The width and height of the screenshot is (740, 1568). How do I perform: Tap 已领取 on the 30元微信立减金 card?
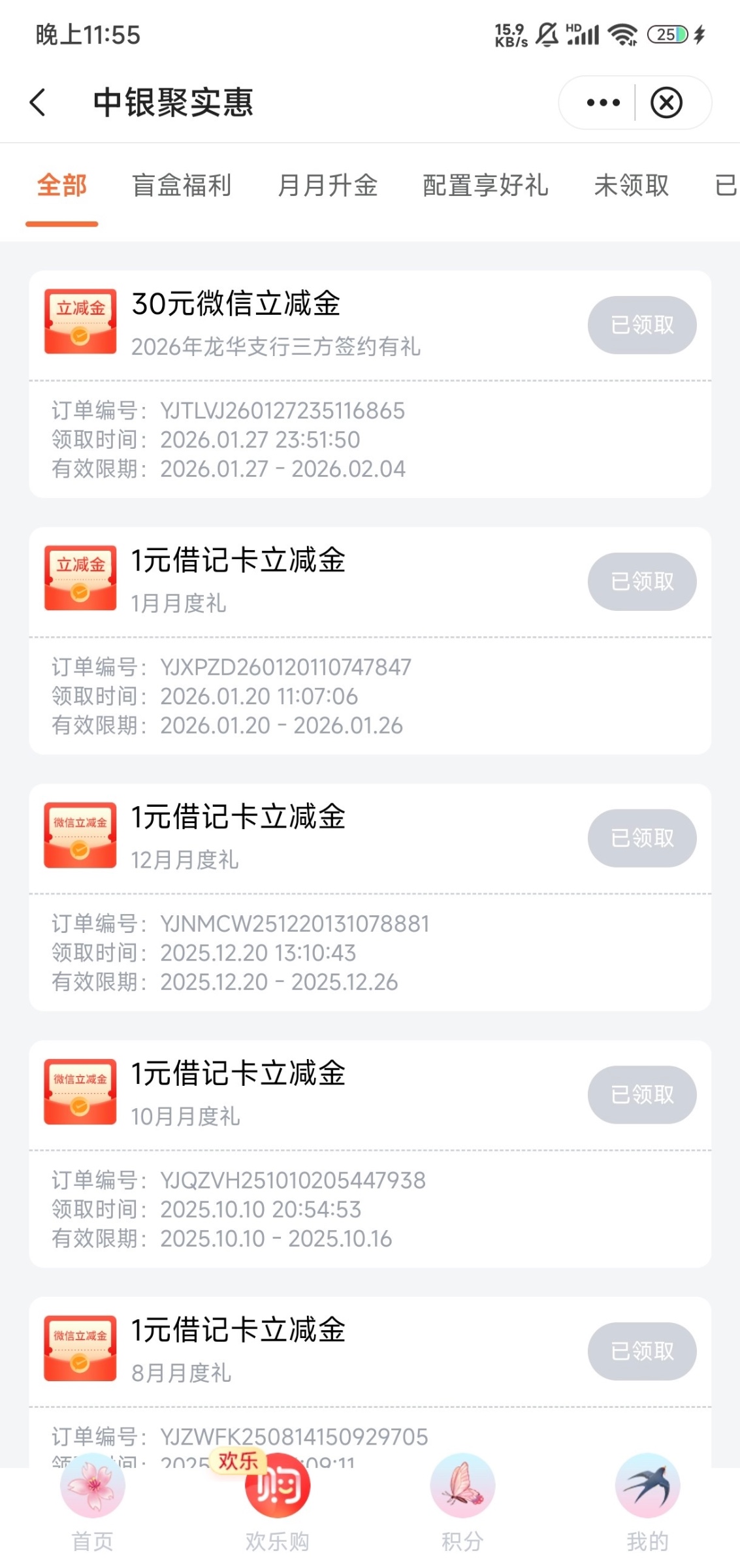641,325
